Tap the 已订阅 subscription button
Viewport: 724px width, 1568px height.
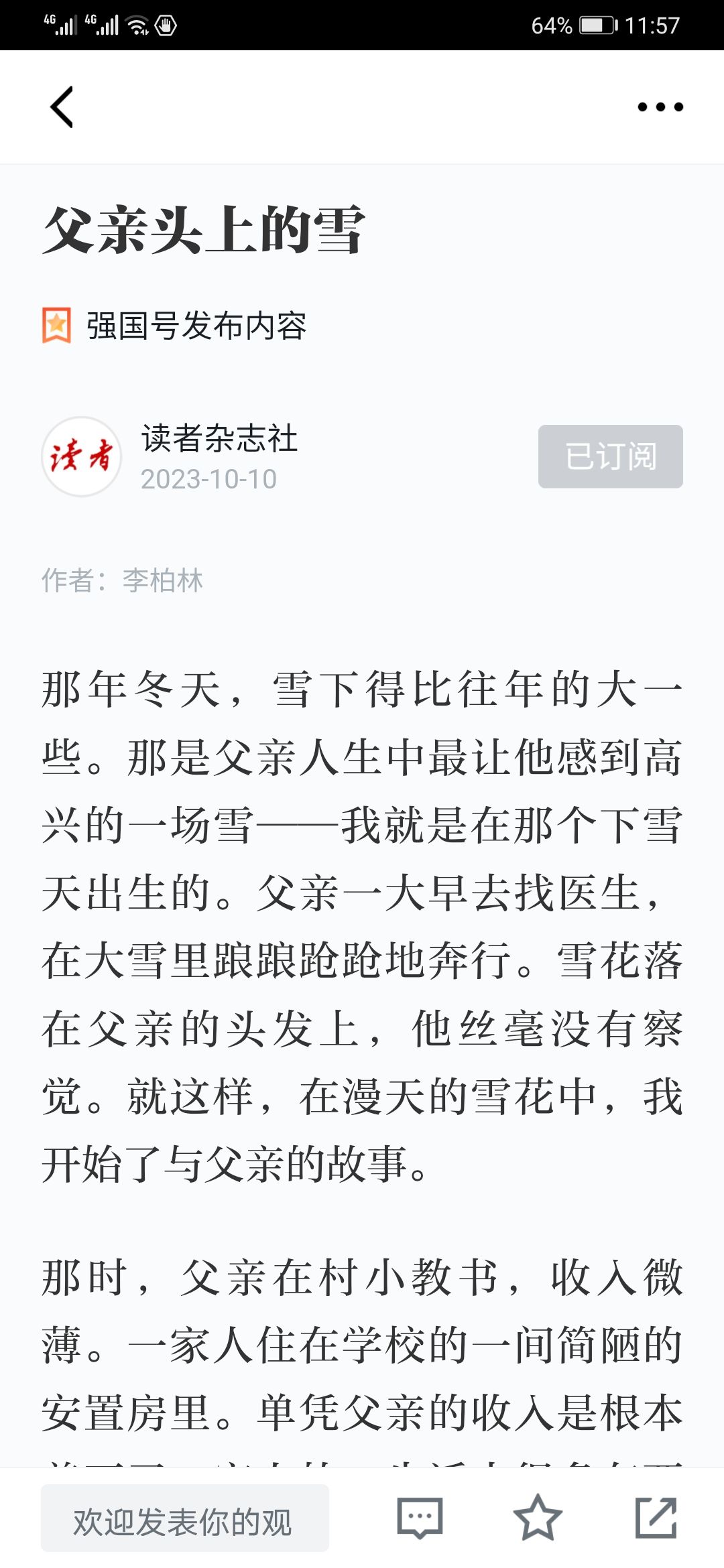611,456
